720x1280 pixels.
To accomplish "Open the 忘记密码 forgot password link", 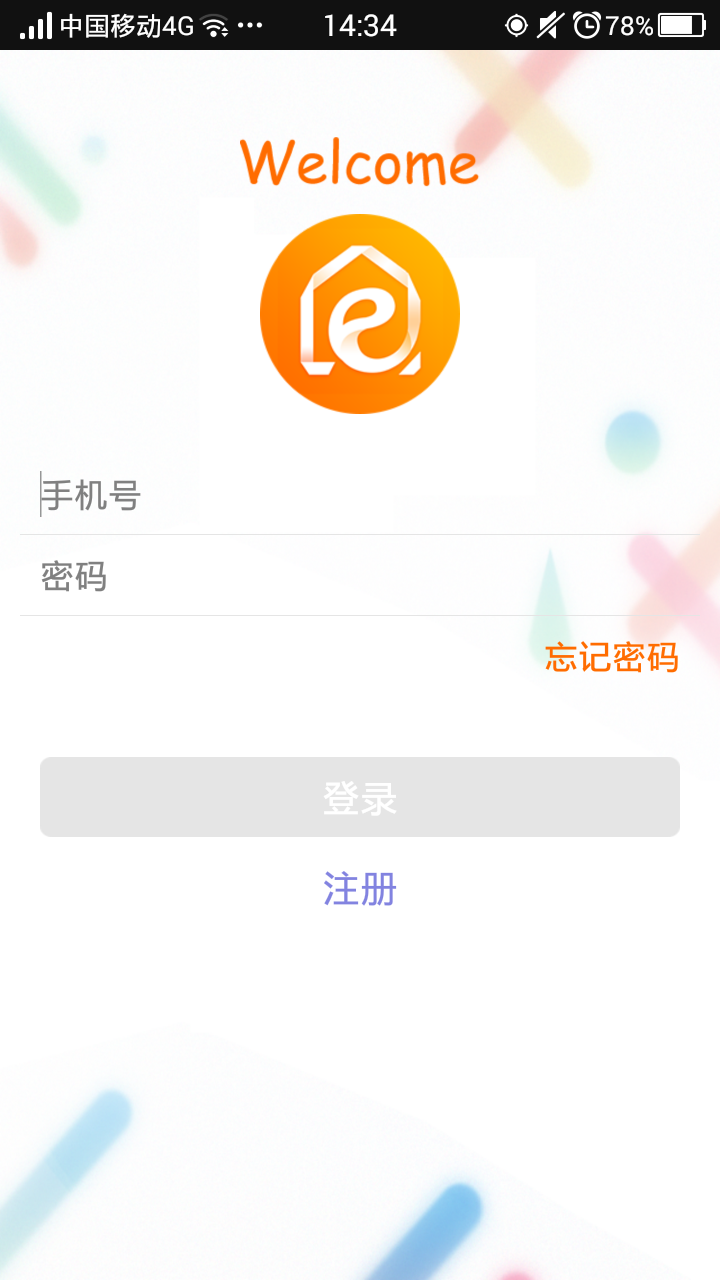I will (611, 657).
